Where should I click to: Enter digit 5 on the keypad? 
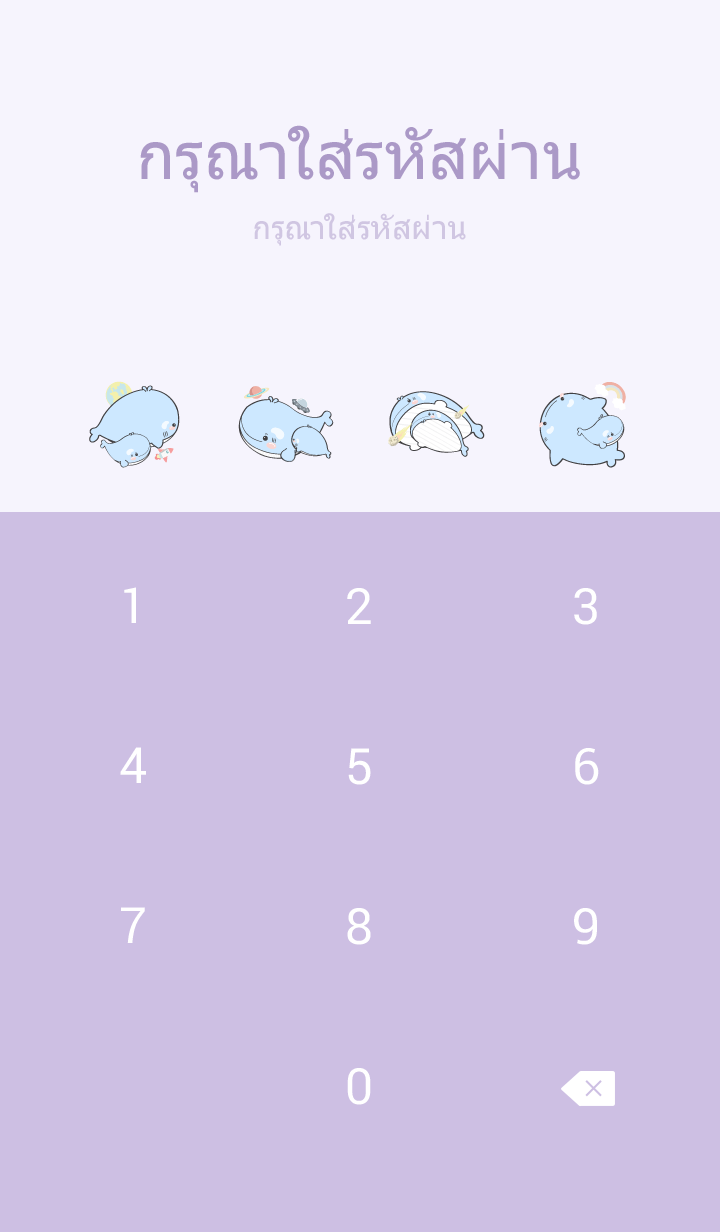pos(359,767)
